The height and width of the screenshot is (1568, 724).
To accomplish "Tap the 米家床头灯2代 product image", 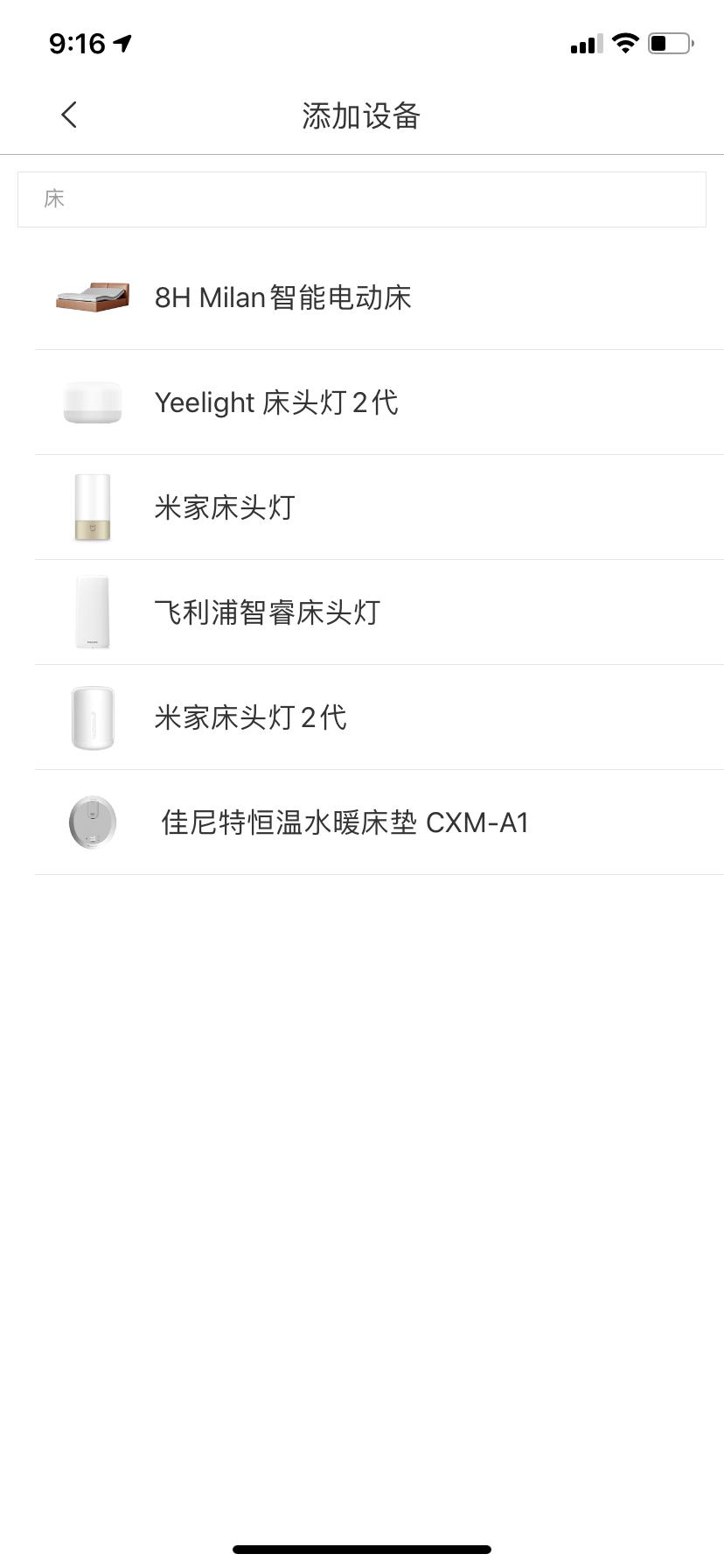I will point(91,717).
